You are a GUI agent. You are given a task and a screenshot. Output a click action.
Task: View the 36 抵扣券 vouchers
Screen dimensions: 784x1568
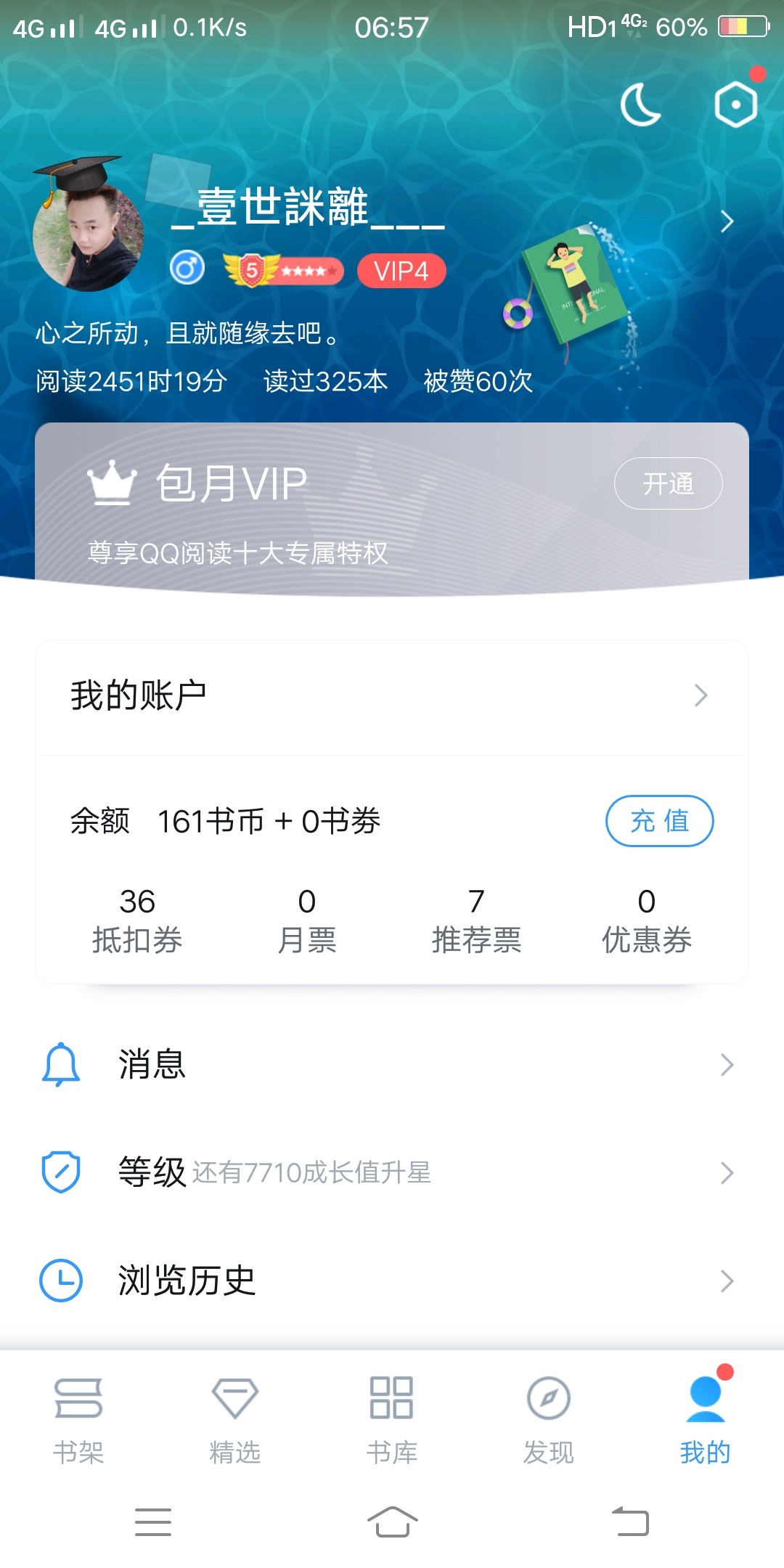(137, 920)
